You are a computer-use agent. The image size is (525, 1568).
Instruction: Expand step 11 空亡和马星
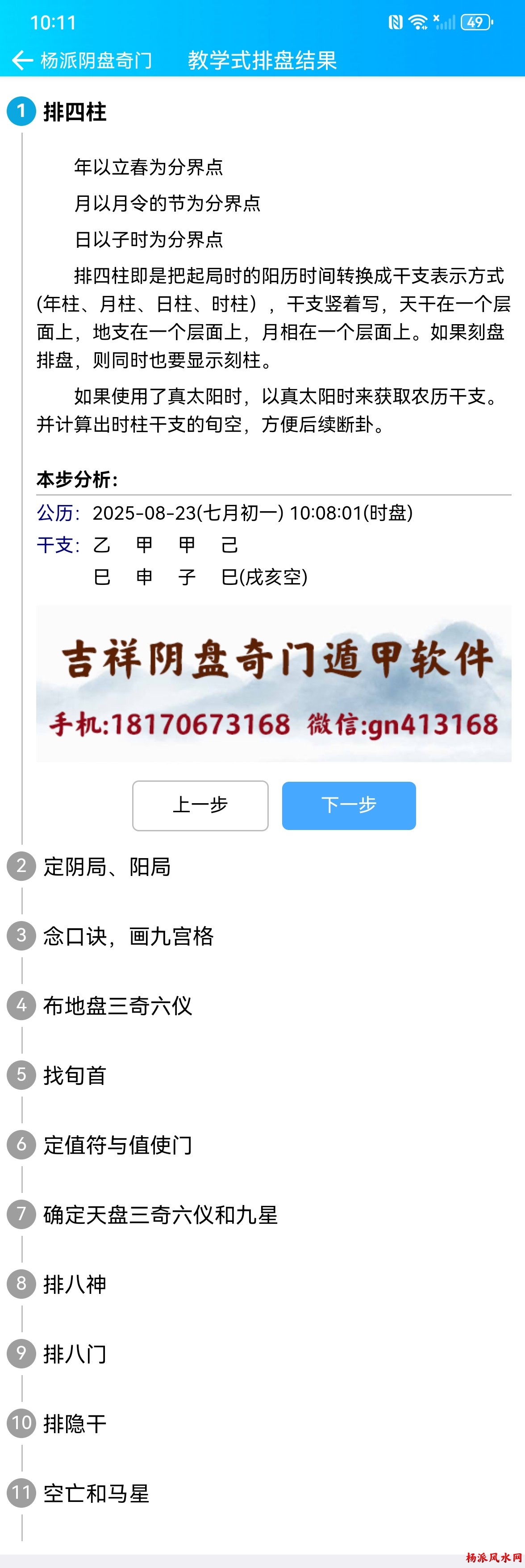[96, 1493]
